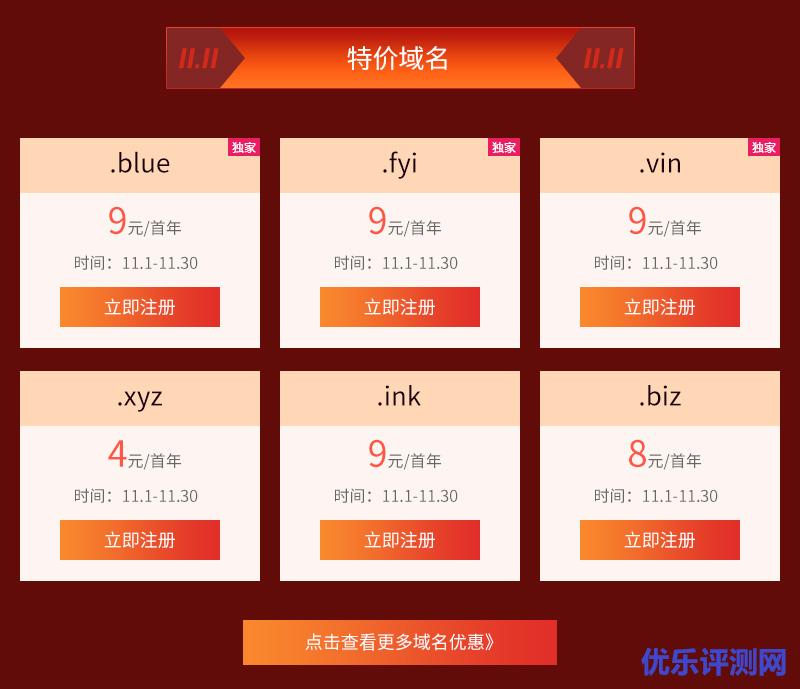Register the .xyz domain now
Image resolution: width=800 pixels, height=689 pixels.
click(x=140, y=540)
